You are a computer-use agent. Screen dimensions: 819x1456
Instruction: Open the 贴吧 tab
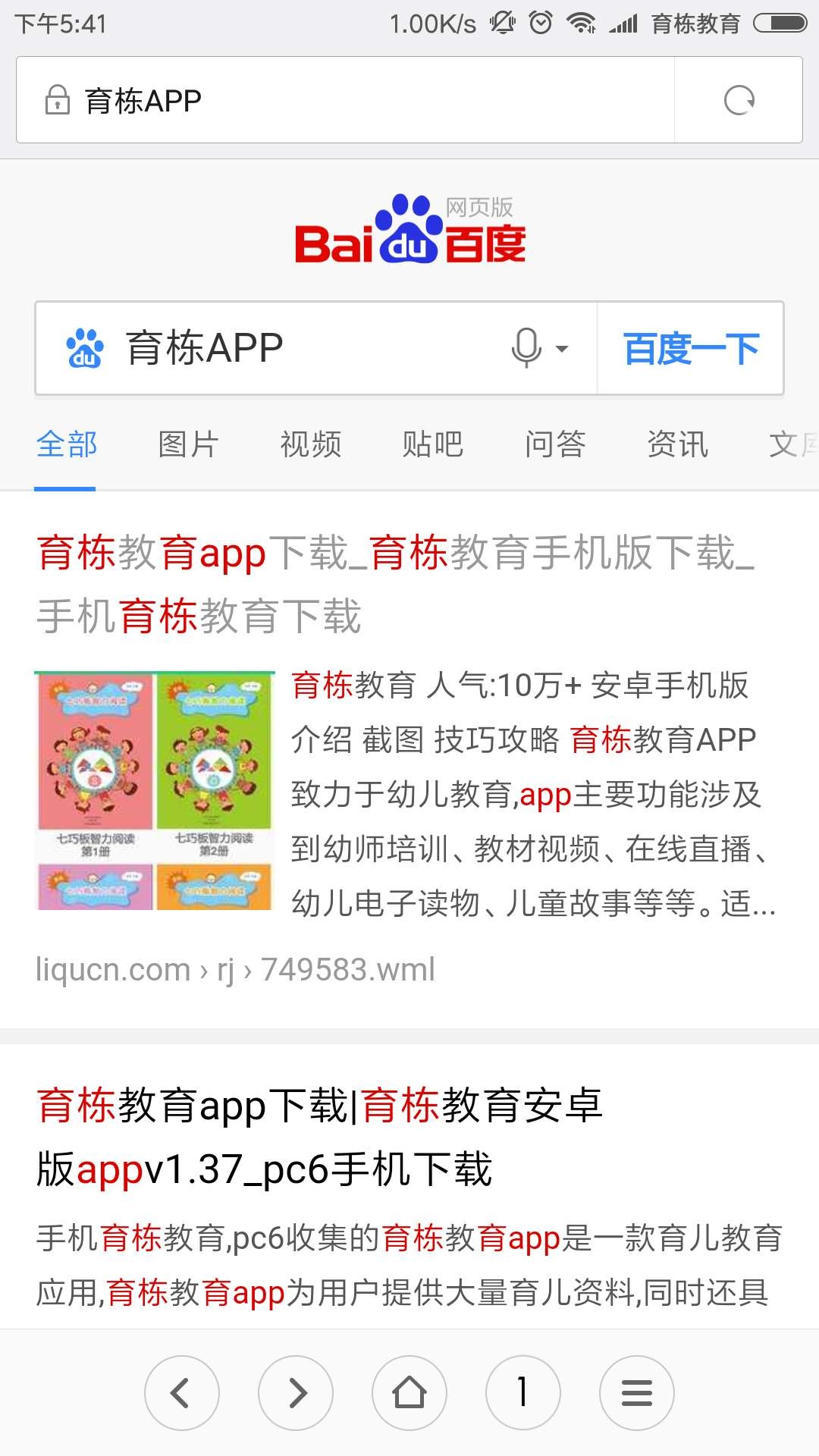pos(432,444)
